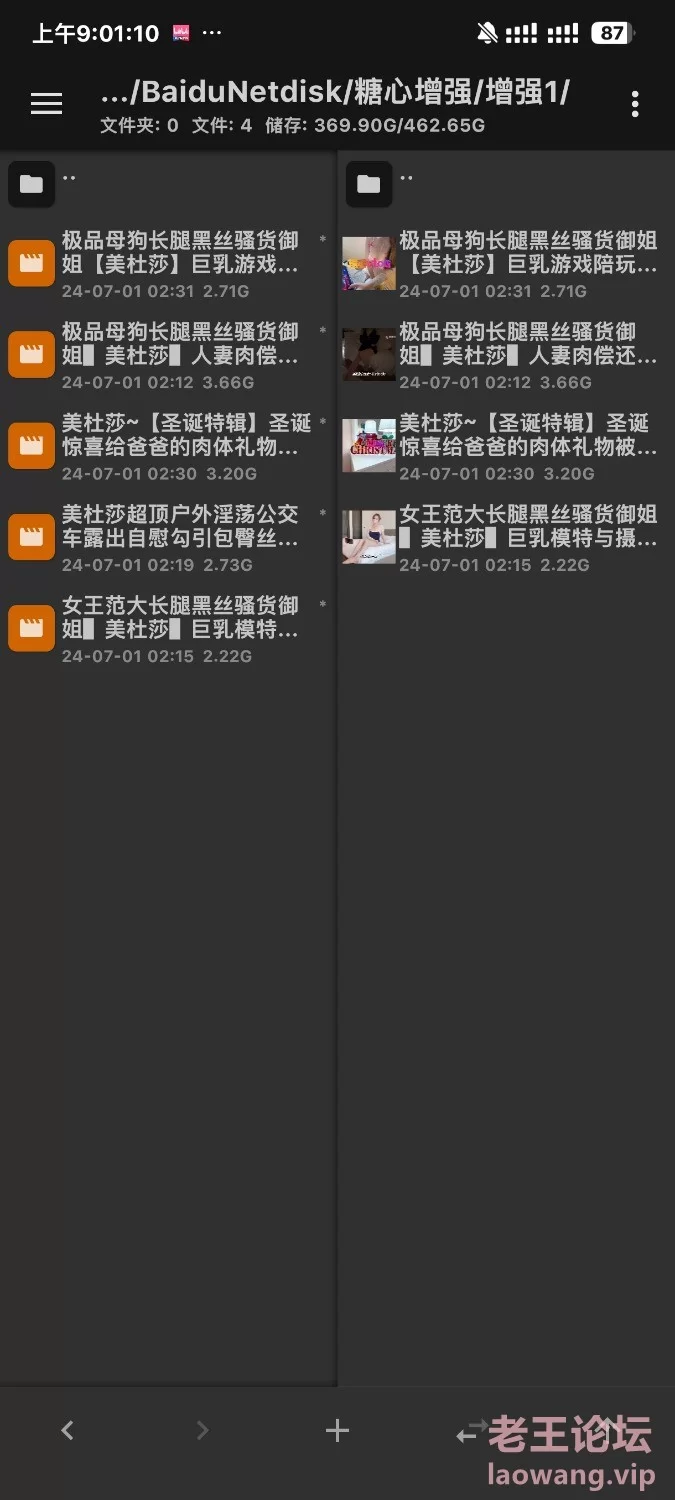Open the 2.73G video file dated 02:19

168,538
